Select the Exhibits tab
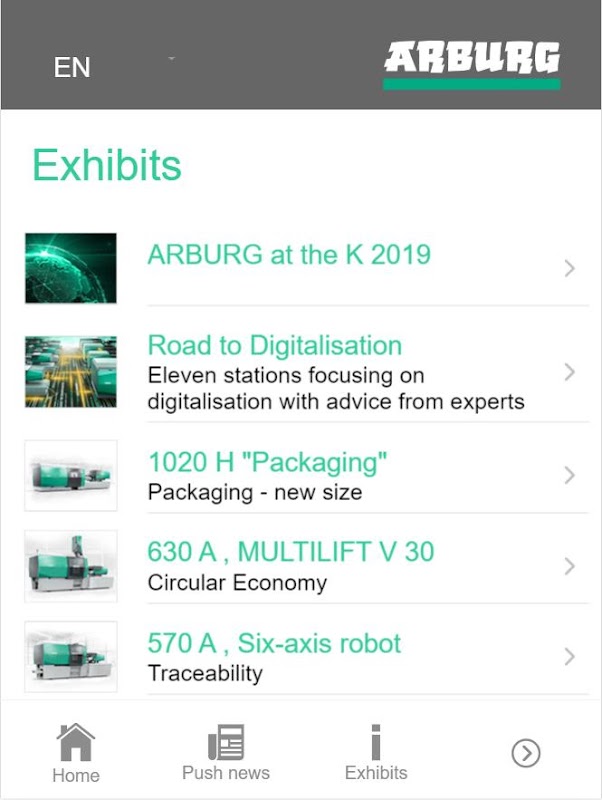The image size is (602, 800). pos(376,754)
